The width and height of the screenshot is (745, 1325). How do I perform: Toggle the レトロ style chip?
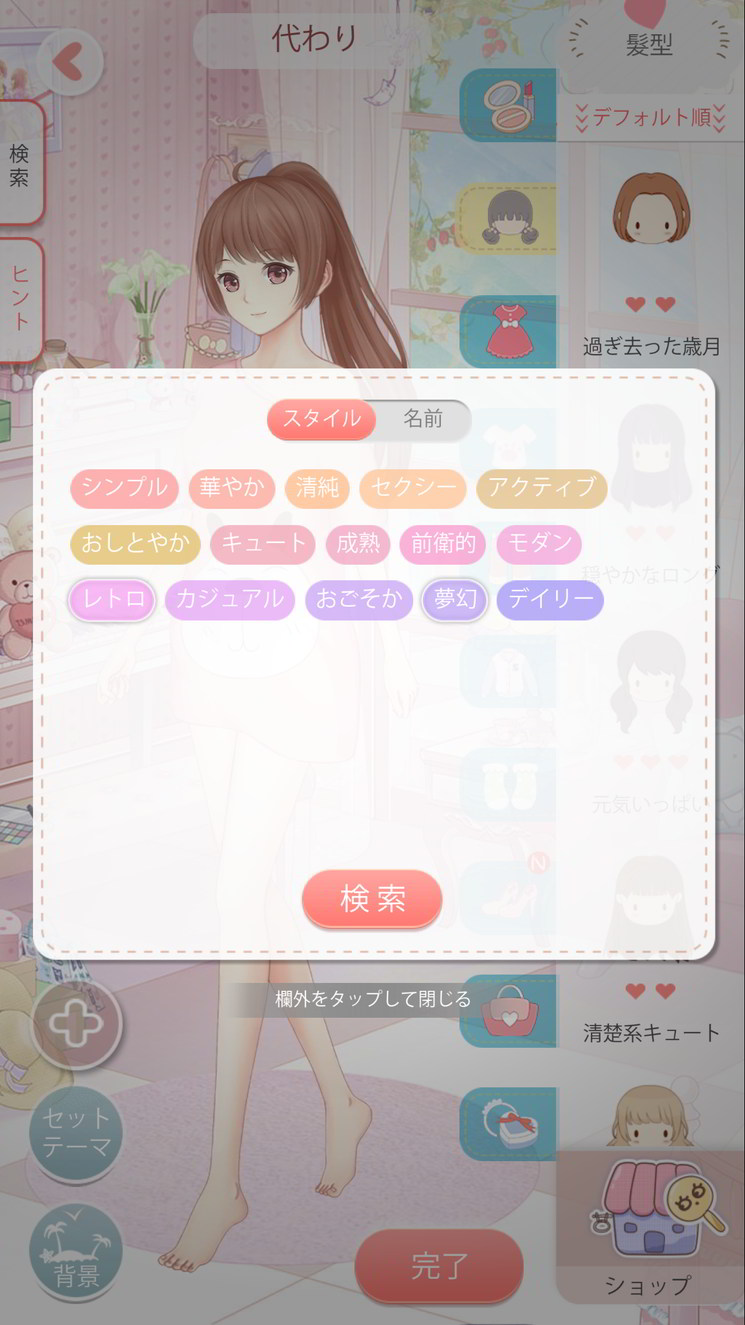[x=111, y=599]
